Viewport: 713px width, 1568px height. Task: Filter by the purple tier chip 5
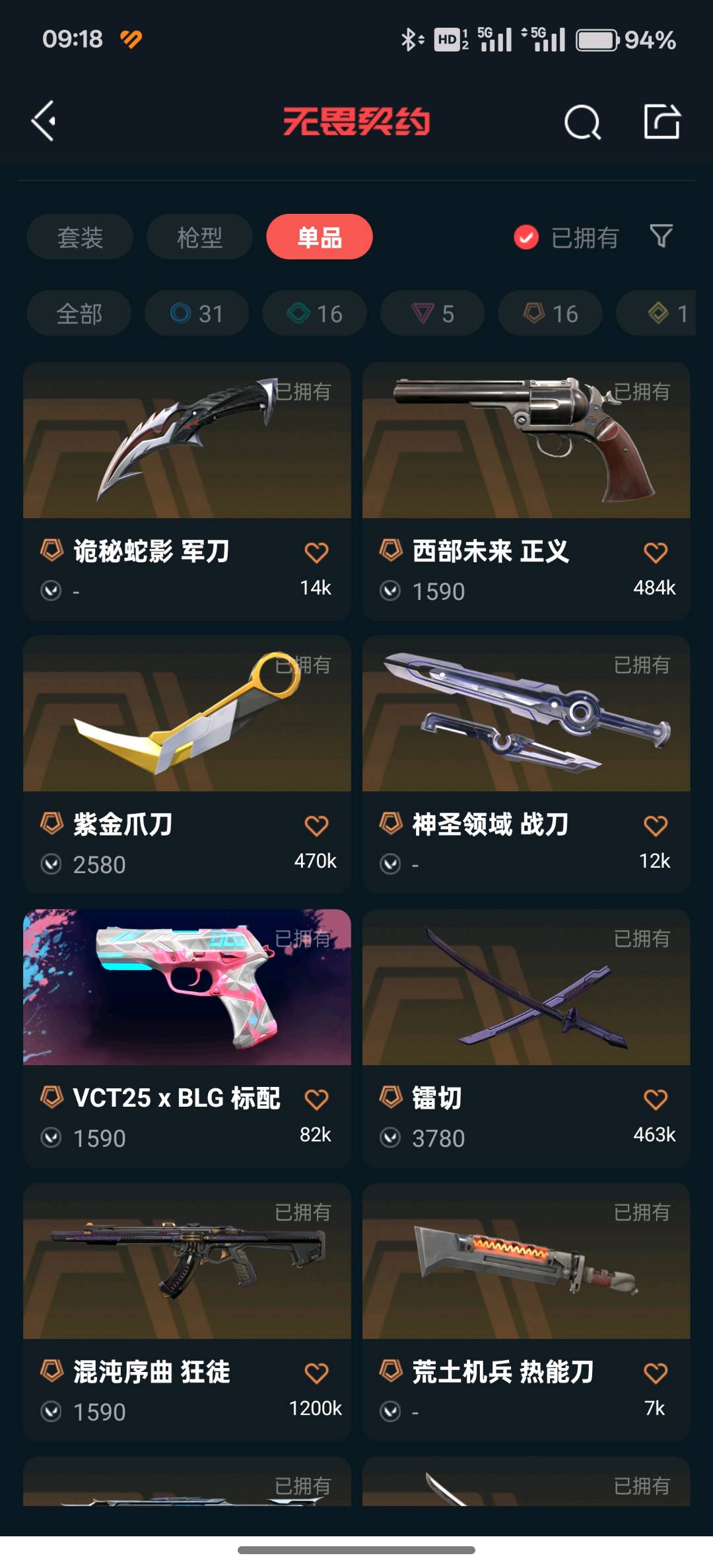(x=432, y=313)
